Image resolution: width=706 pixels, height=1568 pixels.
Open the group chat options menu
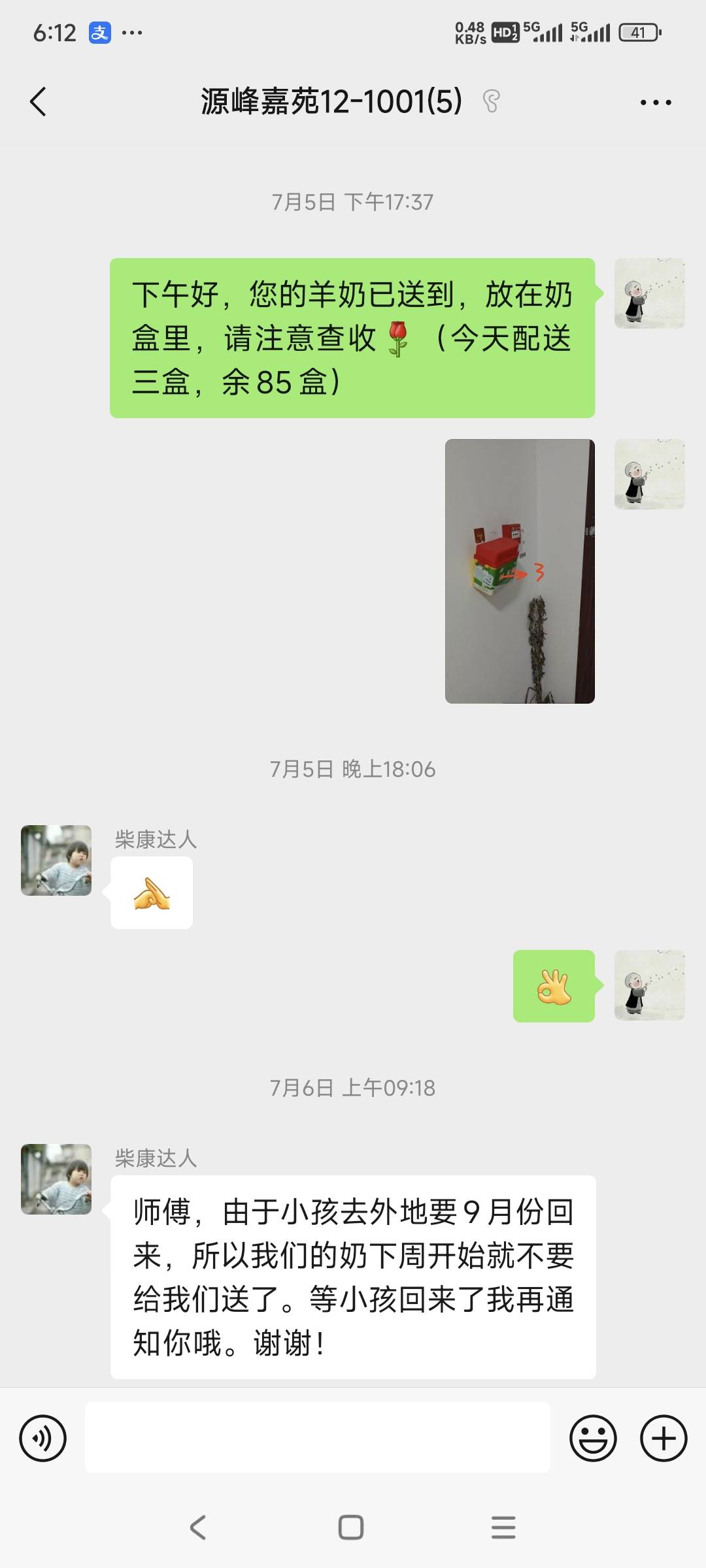pyautogui.click(x=655, y=103)
